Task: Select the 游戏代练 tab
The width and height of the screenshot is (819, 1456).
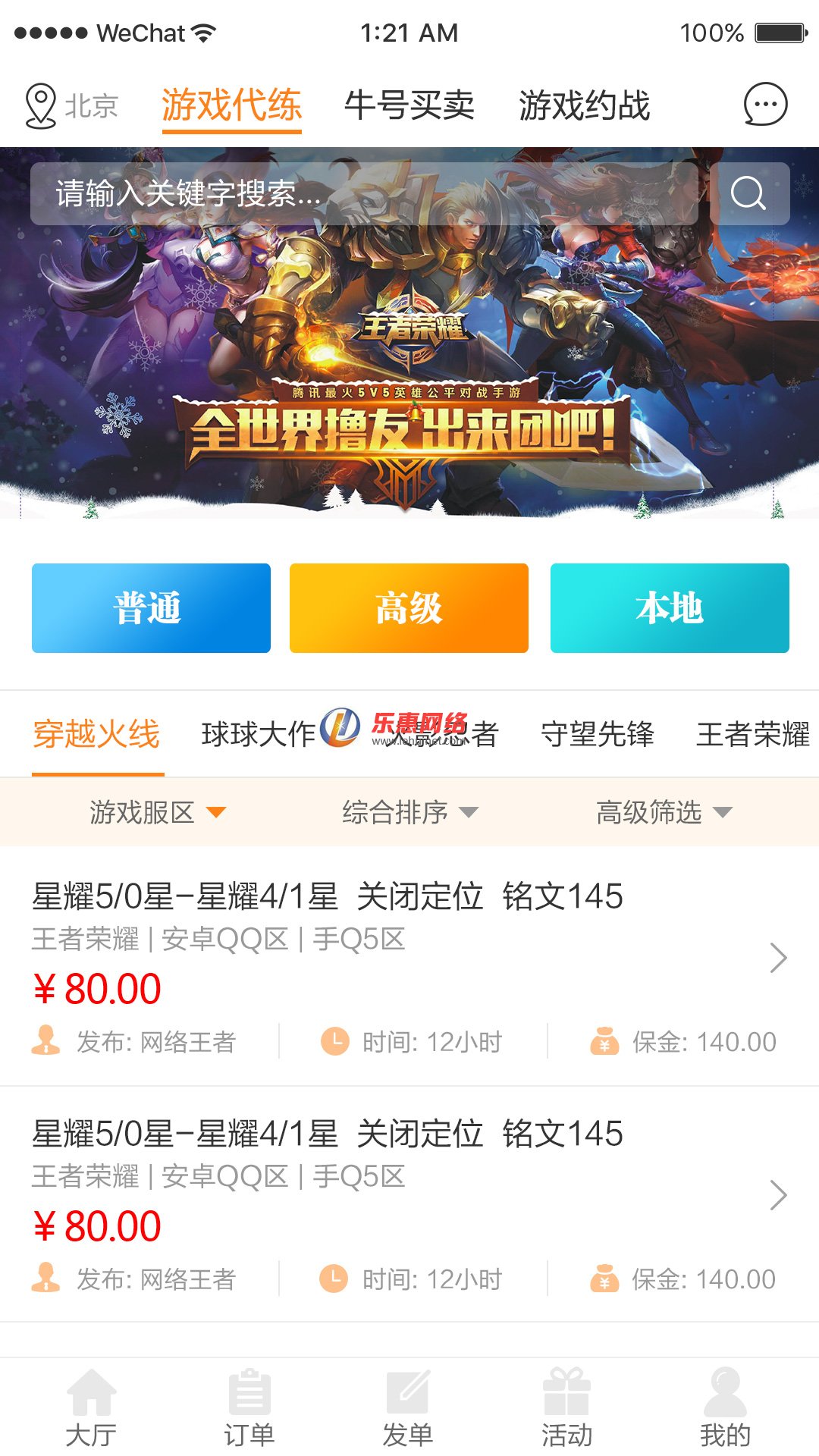Action: tap(231, 105)
